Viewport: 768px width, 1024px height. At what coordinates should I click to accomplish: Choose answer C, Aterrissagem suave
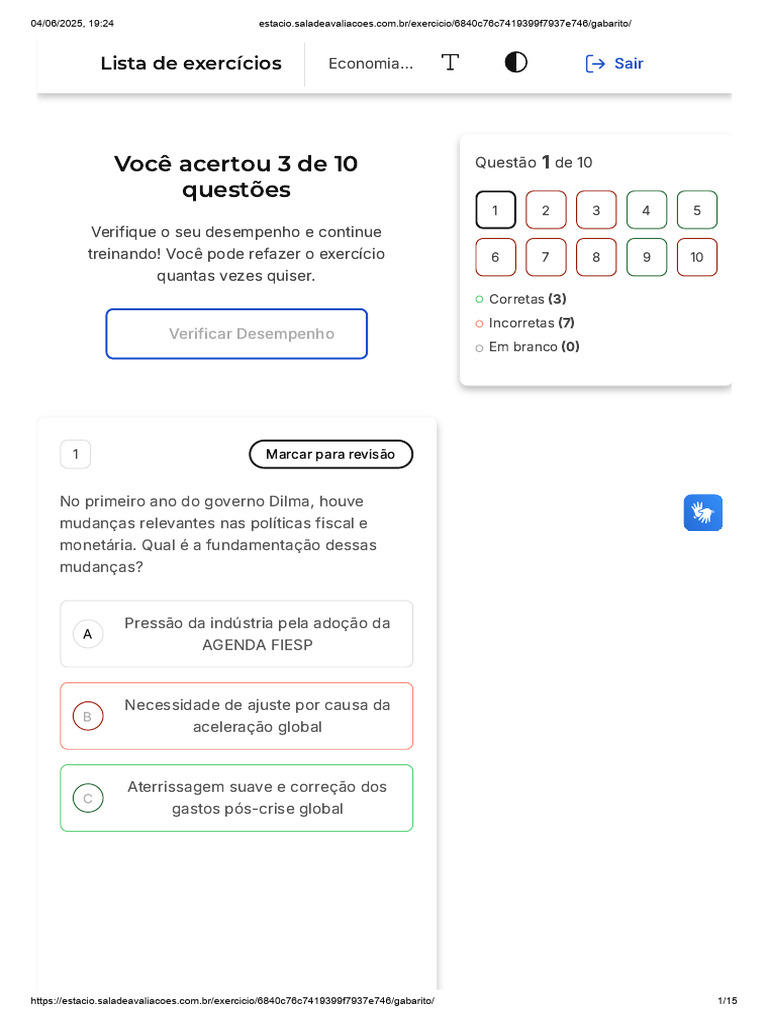236,798
